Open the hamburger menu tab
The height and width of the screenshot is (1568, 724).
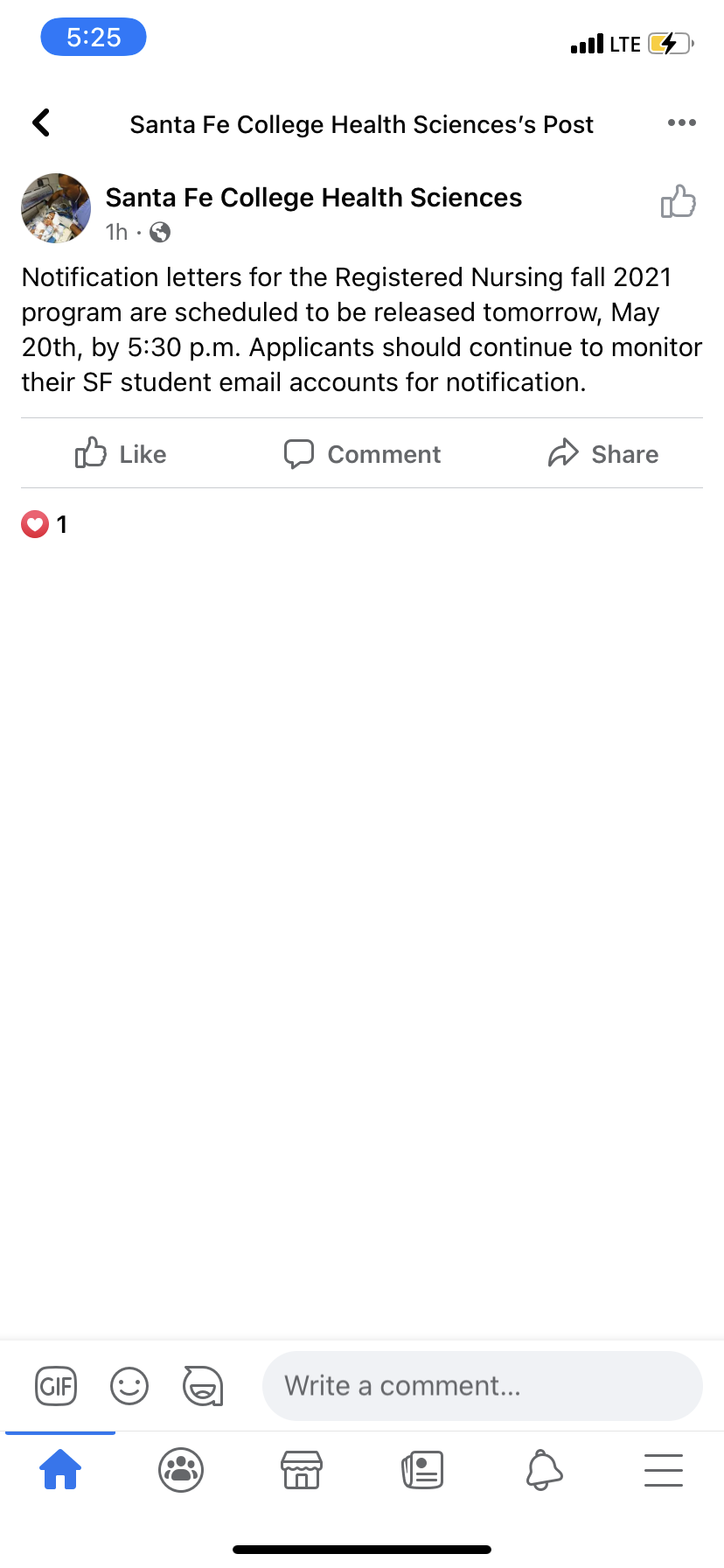pyautogui.click(x=664, y=1469)
